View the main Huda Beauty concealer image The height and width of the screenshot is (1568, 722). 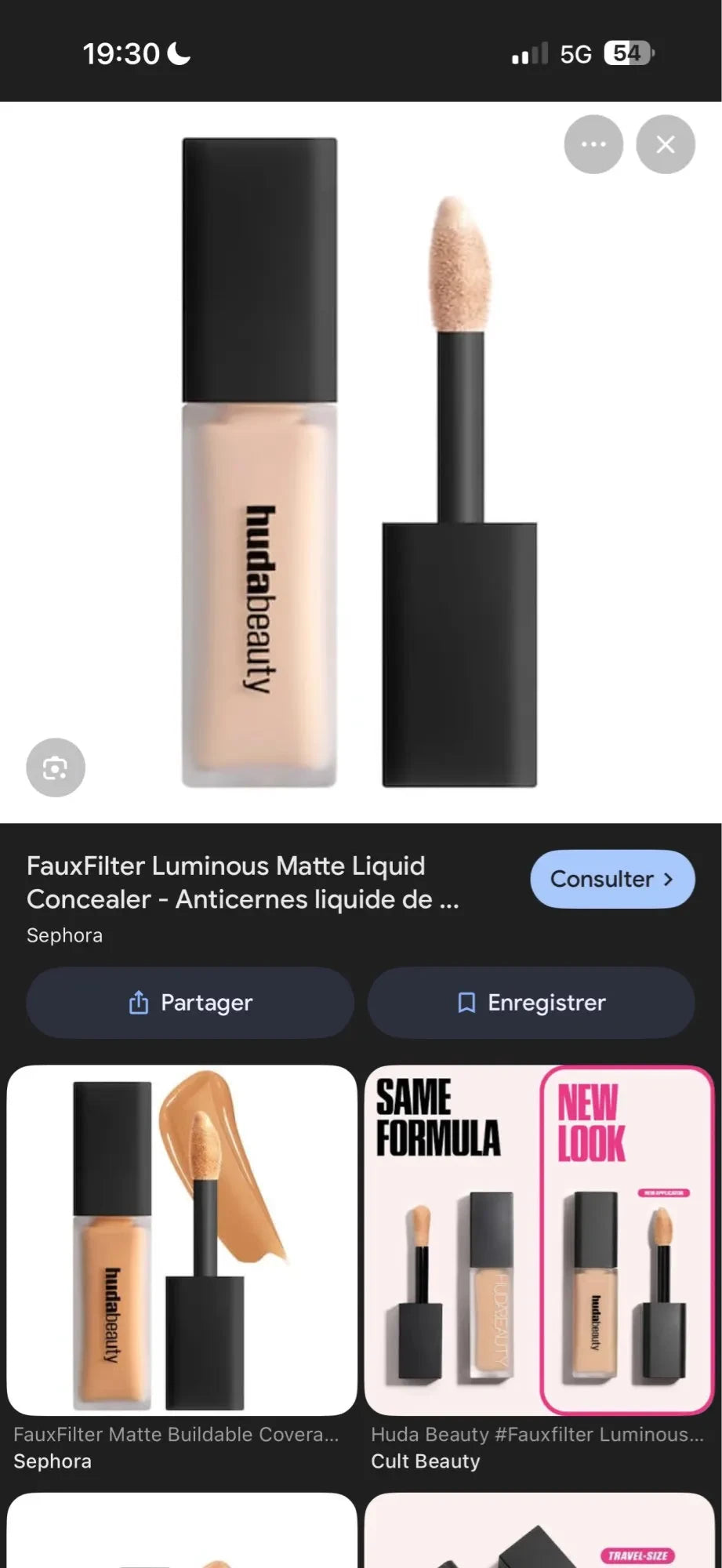pos(361,463)
